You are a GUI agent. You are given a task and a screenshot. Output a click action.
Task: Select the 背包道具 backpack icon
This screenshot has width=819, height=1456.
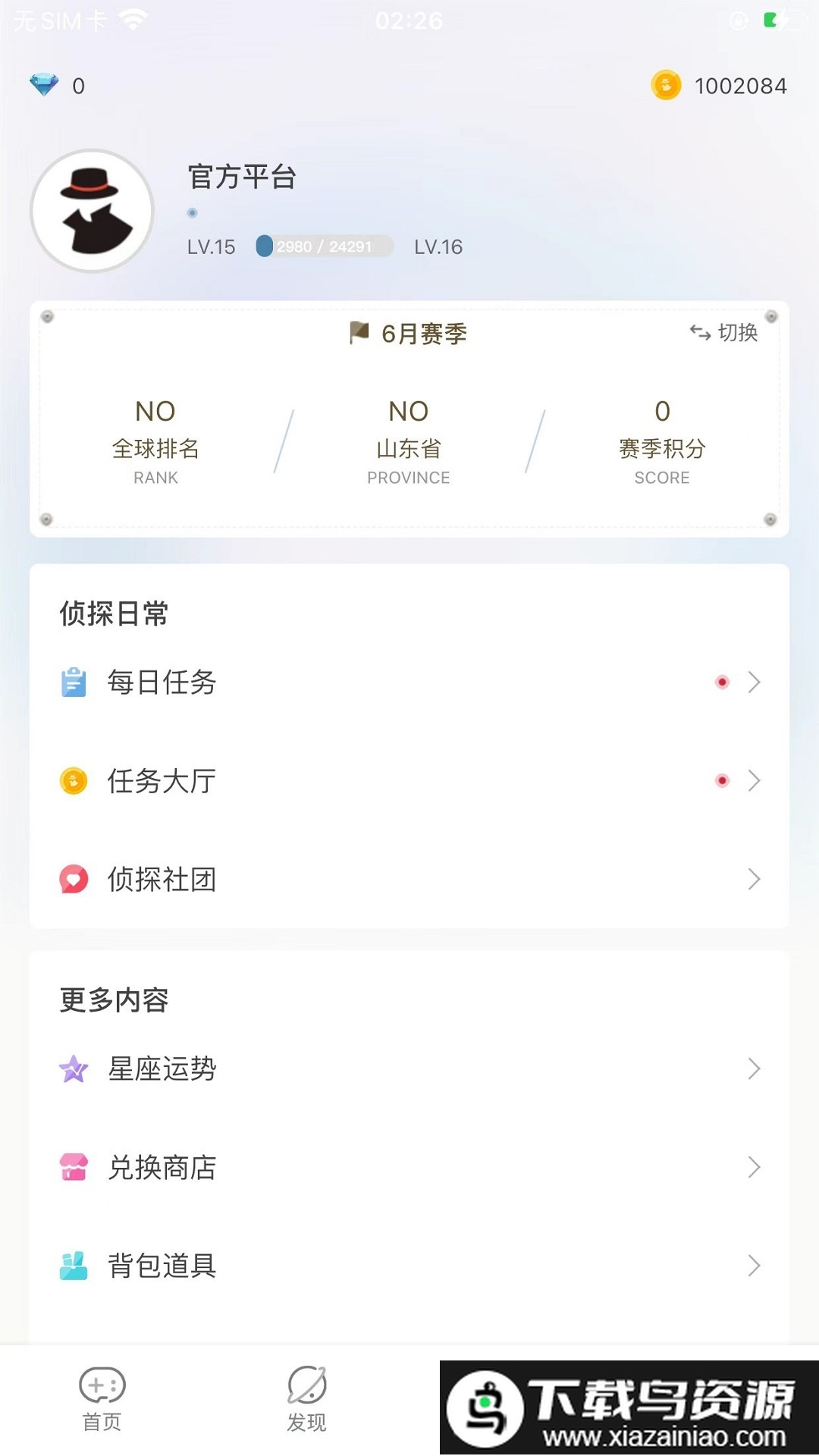pyautogui.click(x=72, y=1265)
